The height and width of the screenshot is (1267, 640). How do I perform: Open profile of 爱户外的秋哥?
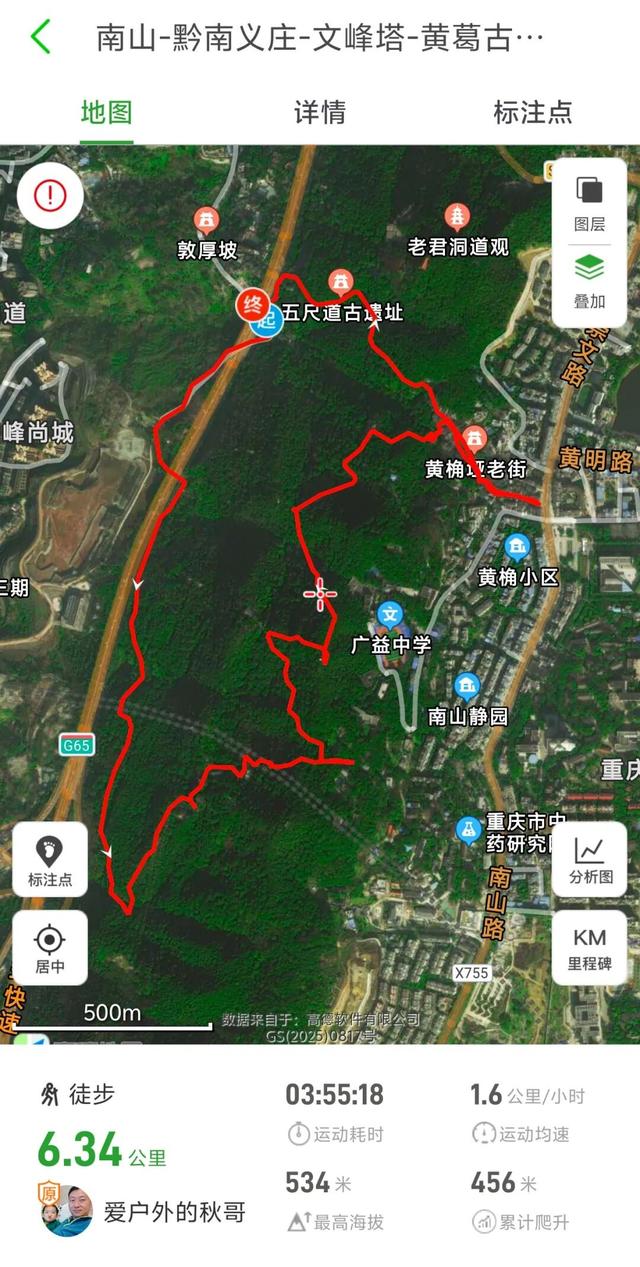point(68,1211)
